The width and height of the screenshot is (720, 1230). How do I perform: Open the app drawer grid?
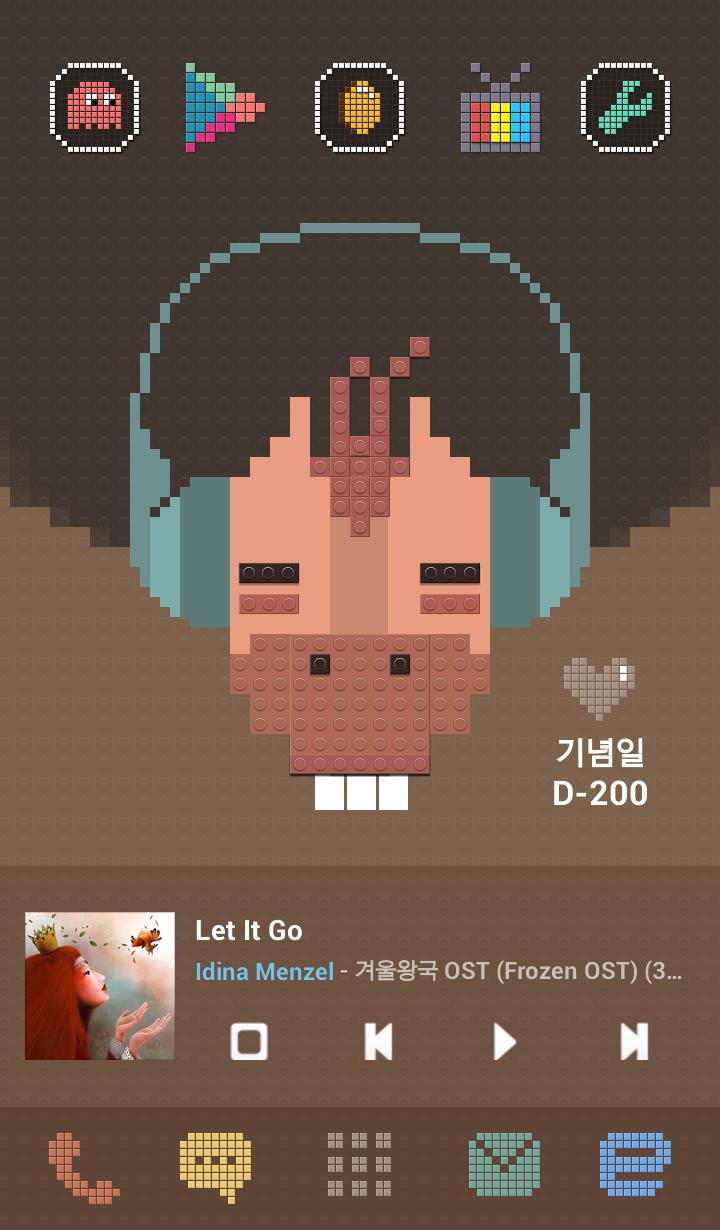[360, 1166]
